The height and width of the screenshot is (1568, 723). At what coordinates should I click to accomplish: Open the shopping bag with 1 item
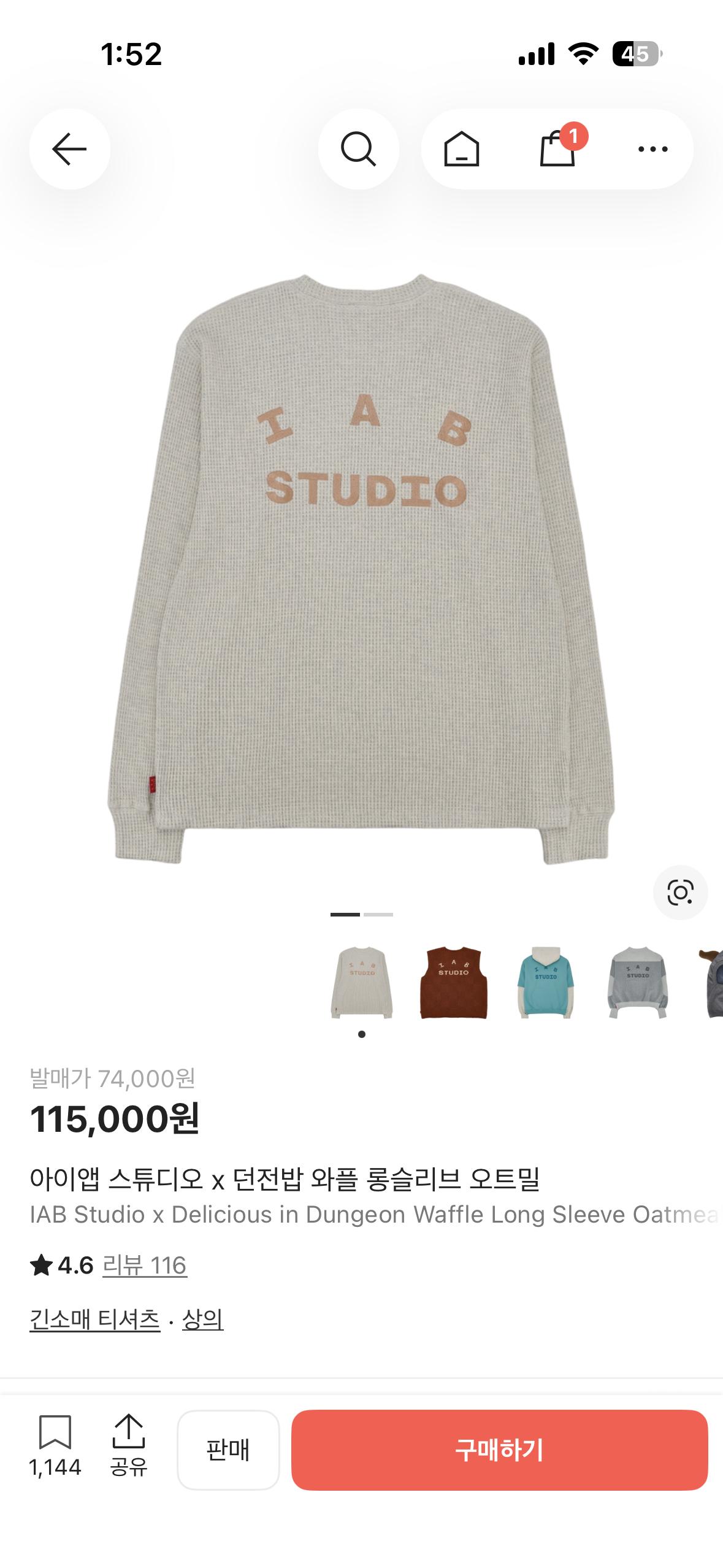(x=559, y=148)
